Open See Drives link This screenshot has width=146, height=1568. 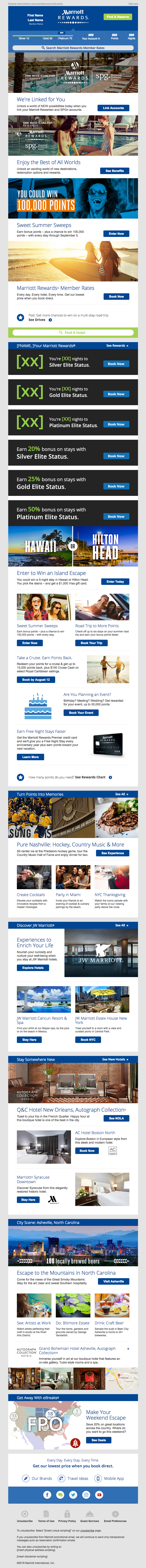pos(37,320)
